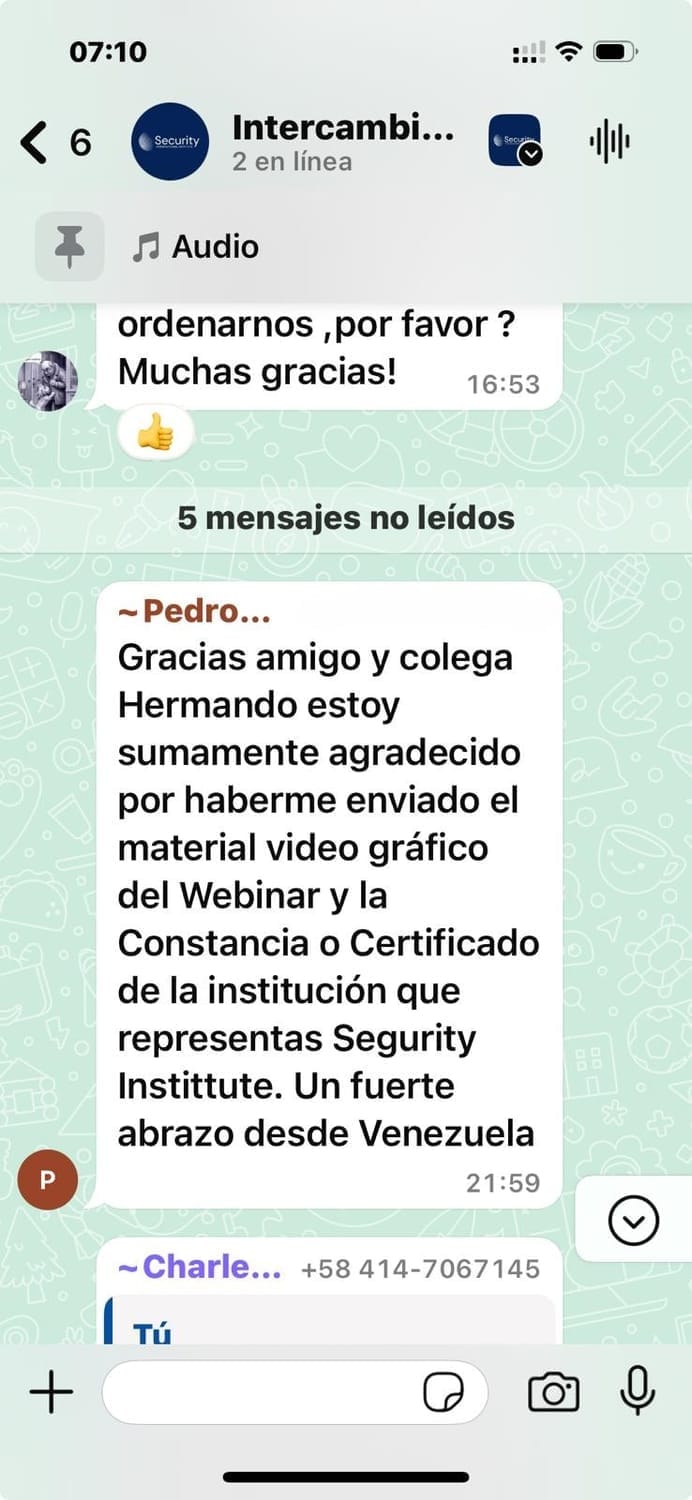692x1500 pixels.
Task: Record a voice message
Action: click(x=637, y=1391)
